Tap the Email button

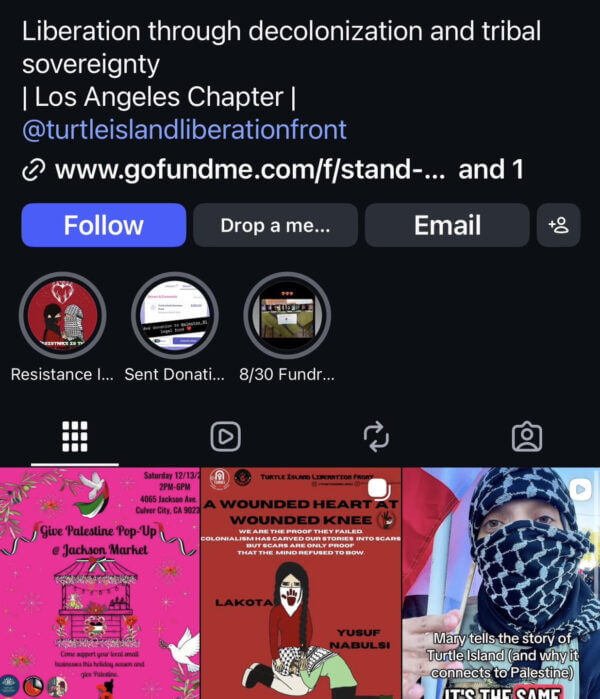(447, 225)
